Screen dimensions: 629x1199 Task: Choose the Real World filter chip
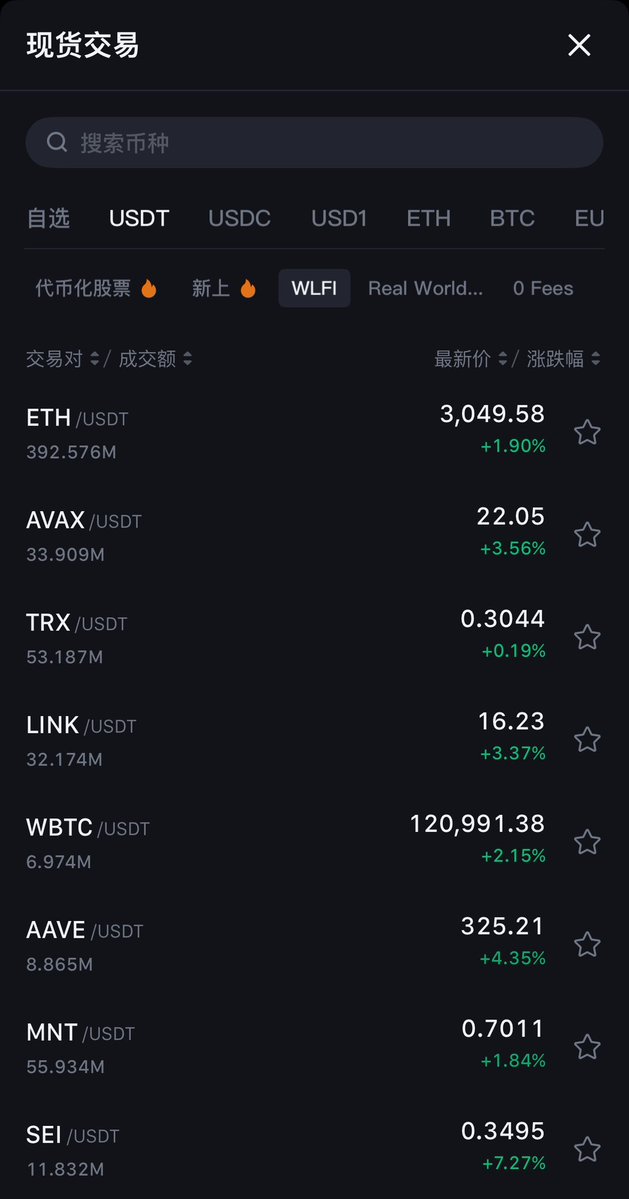coord(425,288)
